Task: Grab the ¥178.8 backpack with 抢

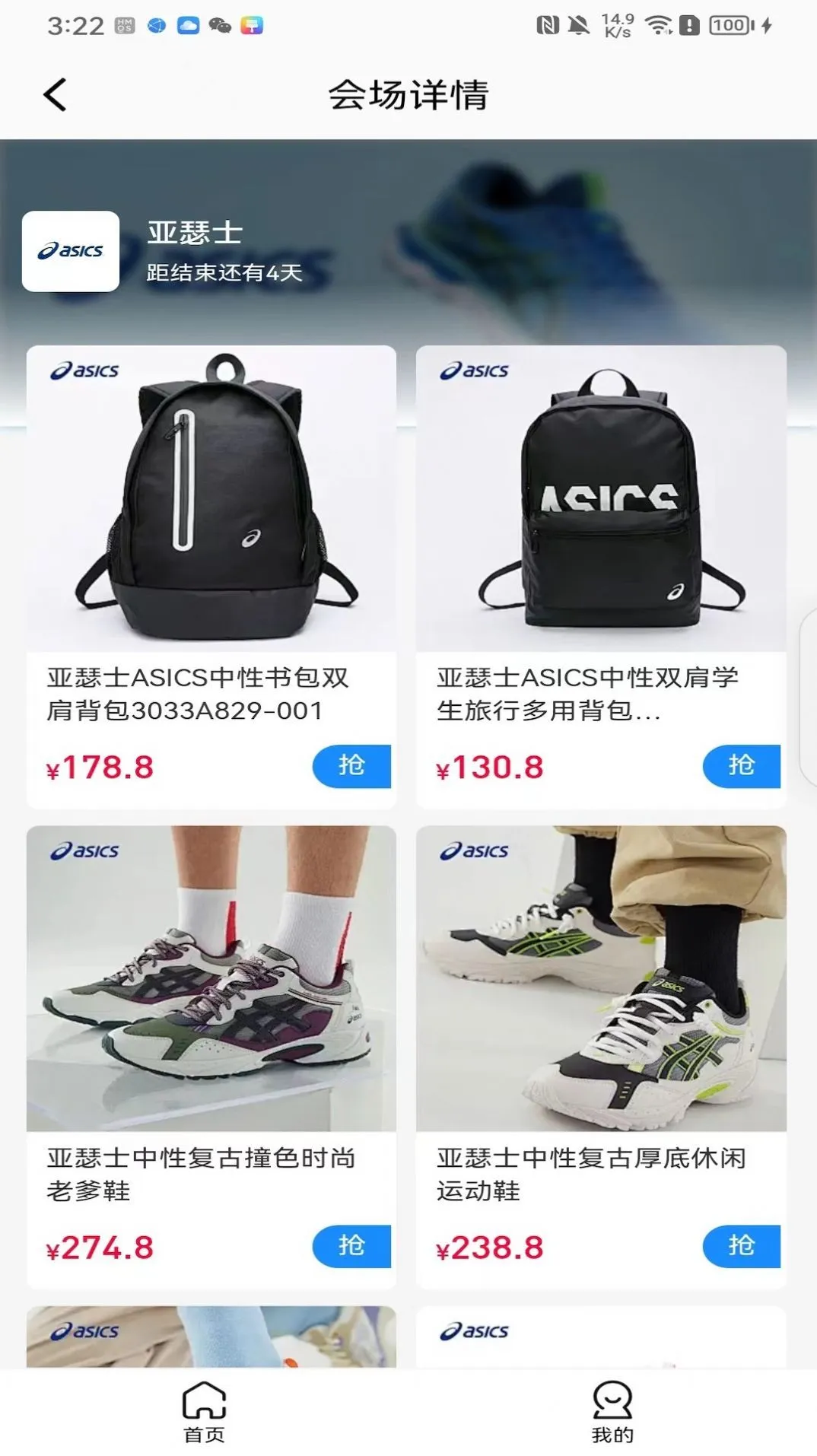Action: 351,766
